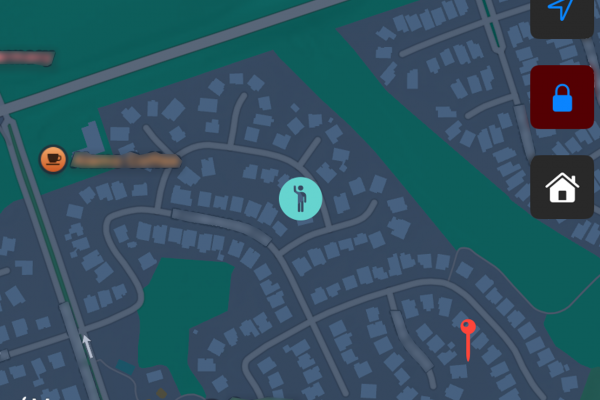Open the home button
This screenshot has height=400, width=600.
[x=562, y=187]
